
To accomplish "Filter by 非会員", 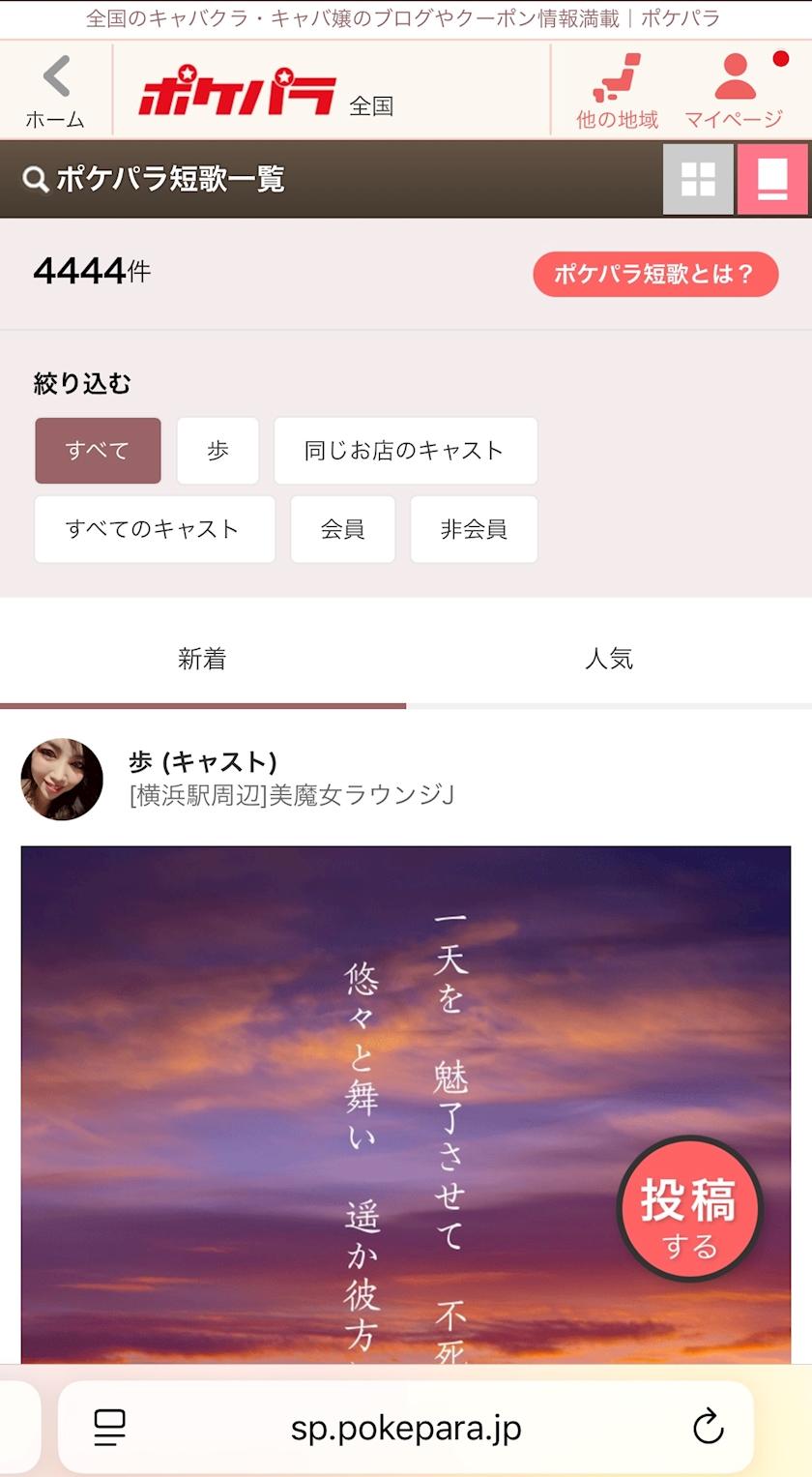I will [474, 529].
